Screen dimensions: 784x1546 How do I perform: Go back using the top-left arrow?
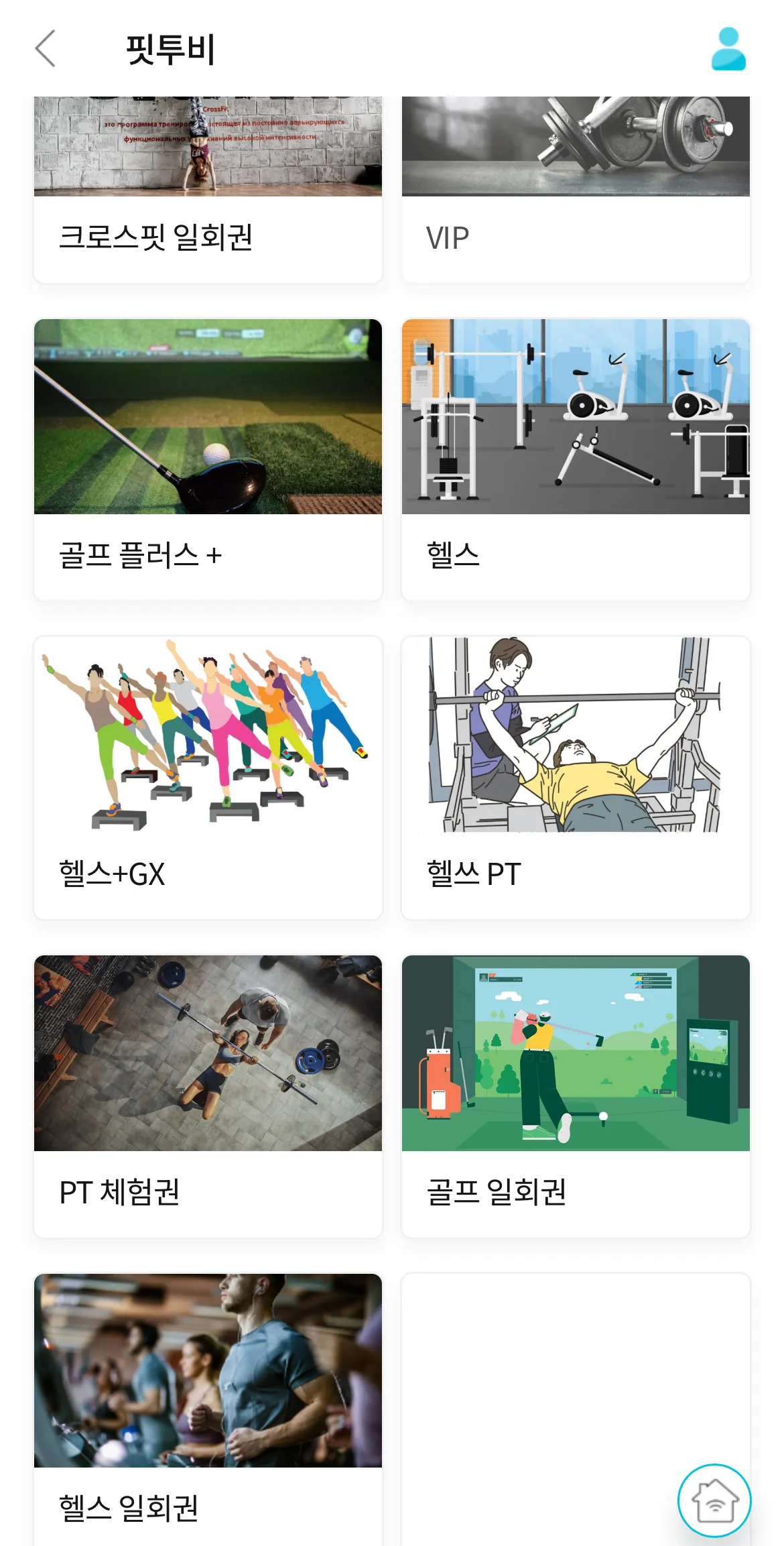pyautogui.click(x=46, y=49)
